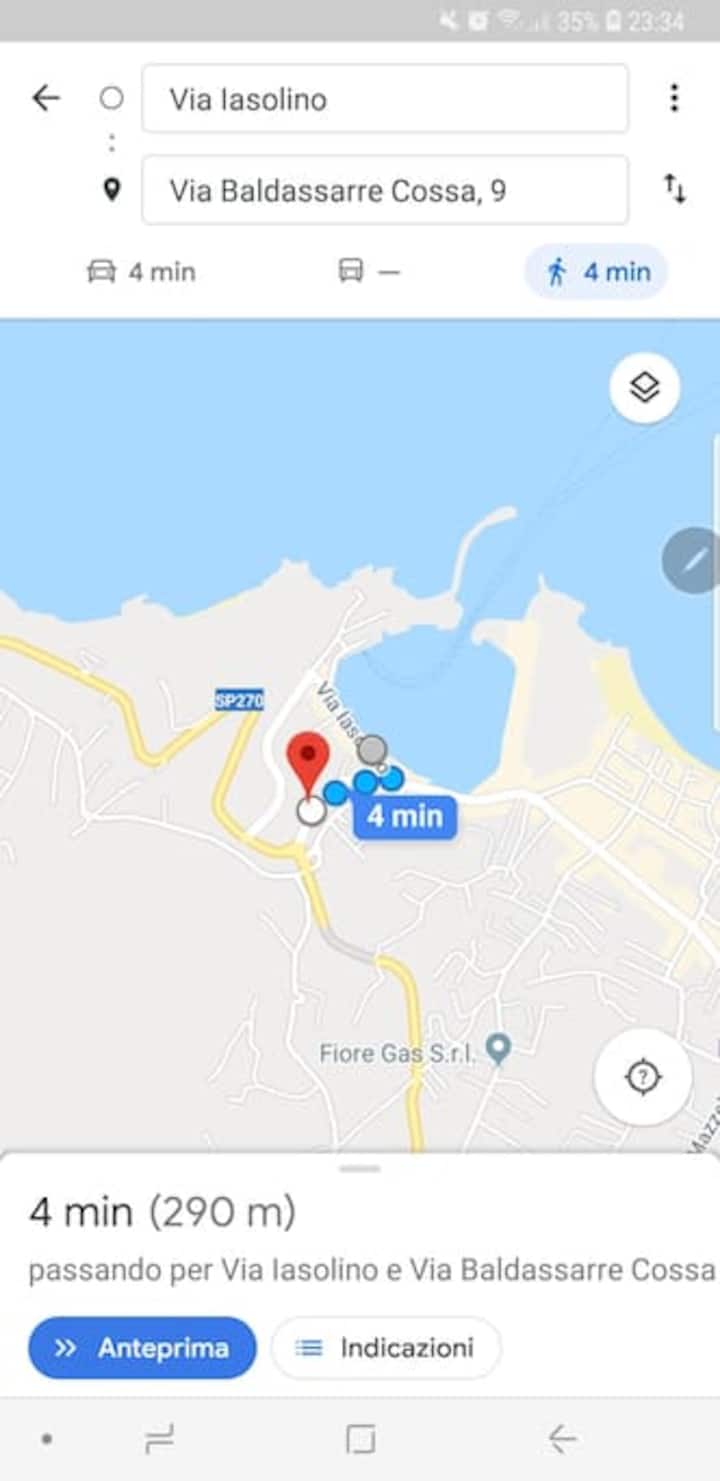Image resolution: width=720 pixels, height=1481 pixels.
Task: Tap the red destination pin
Action: click(309, 758)
